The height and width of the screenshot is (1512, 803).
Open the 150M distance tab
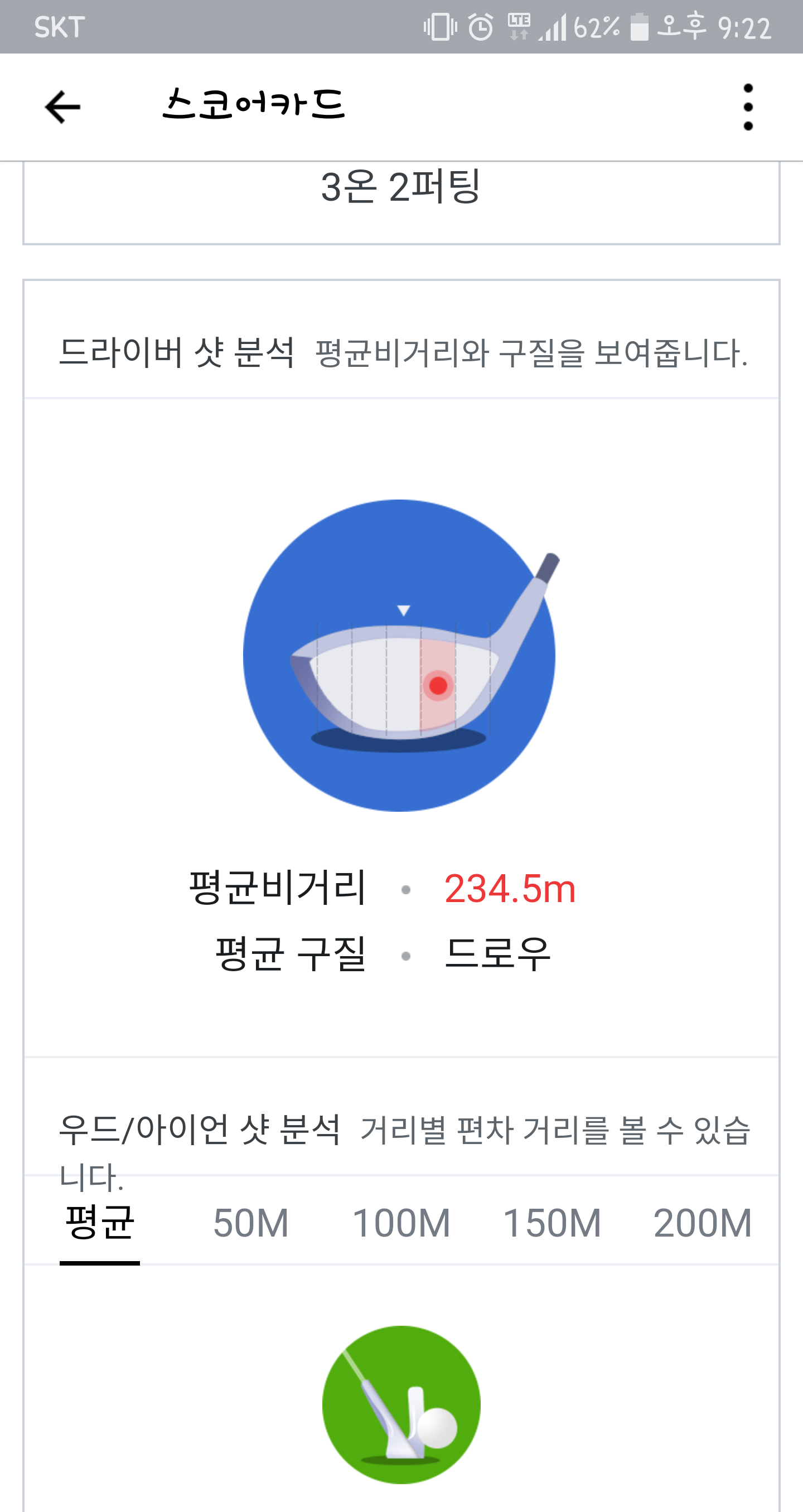point(552,1223)
